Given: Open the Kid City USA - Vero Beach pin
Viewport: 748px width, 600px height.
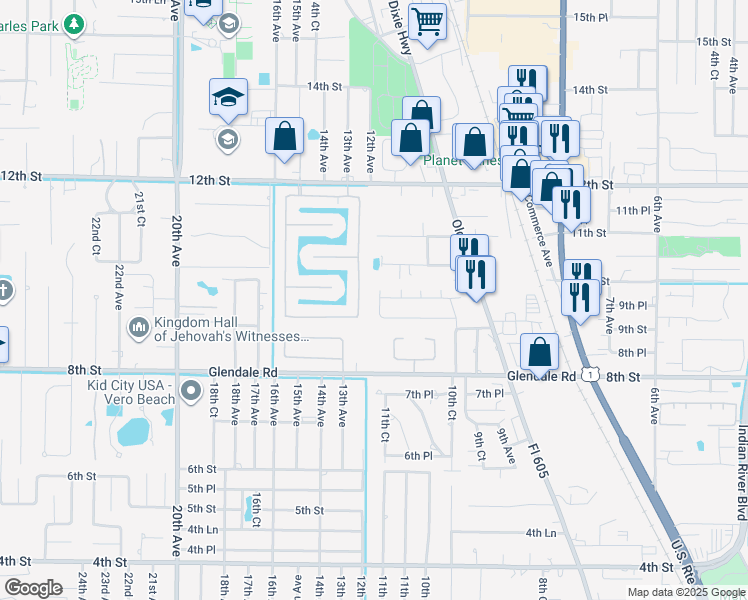Looking at the screenshot, I should pyautogui.click(x=191, y=391).
